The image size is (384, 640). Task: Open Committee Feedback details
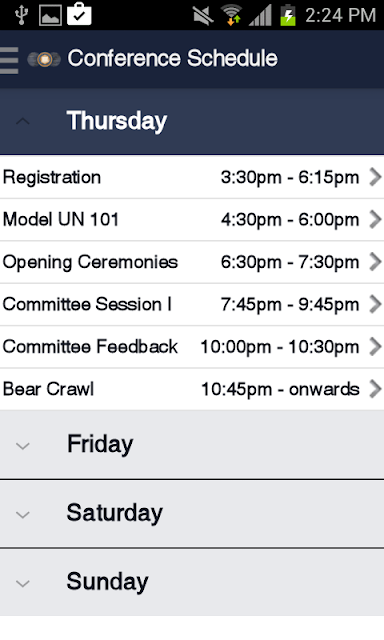192,347
